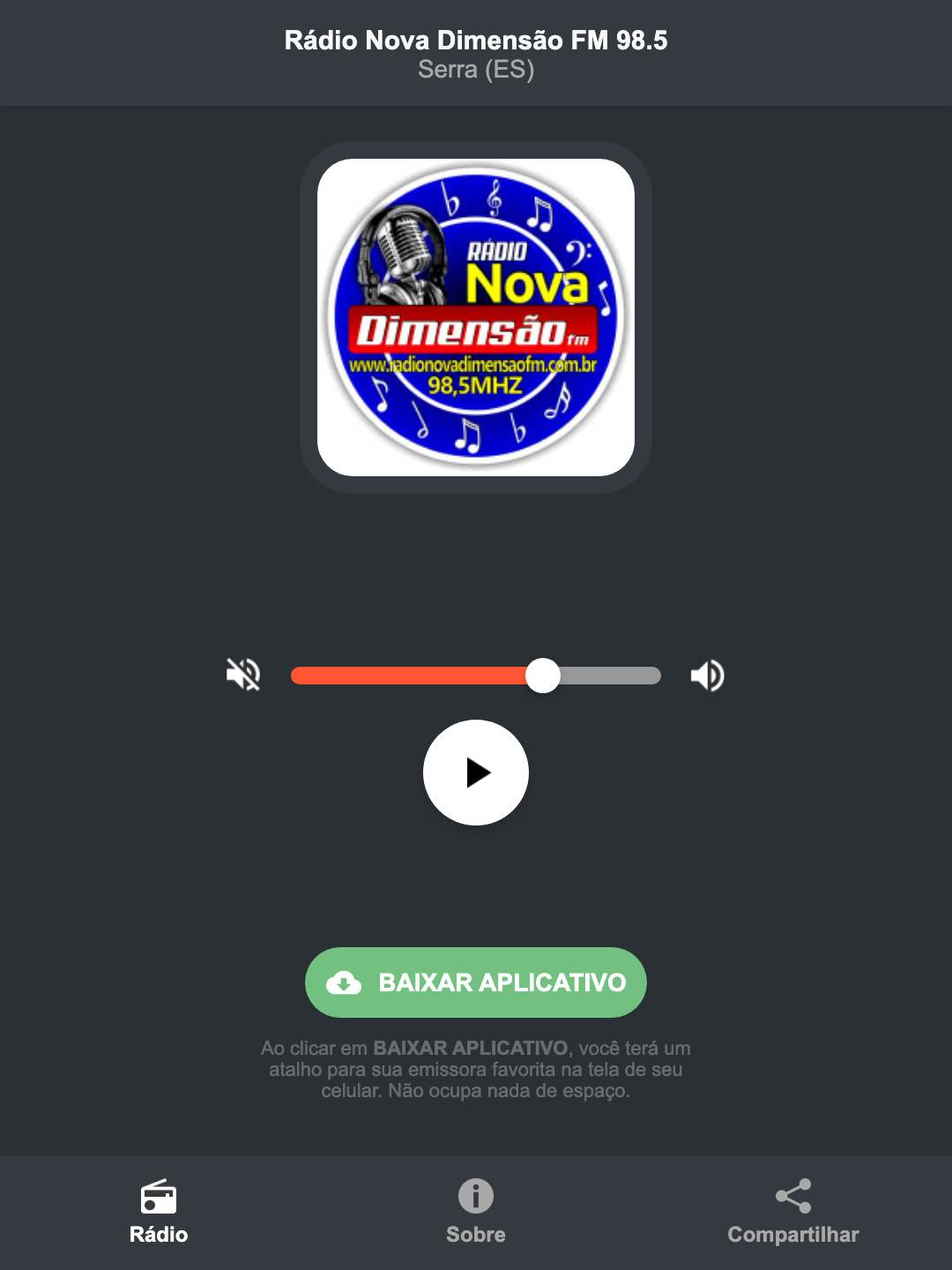
Task: Click the station title text
Action: click(475, 39)
